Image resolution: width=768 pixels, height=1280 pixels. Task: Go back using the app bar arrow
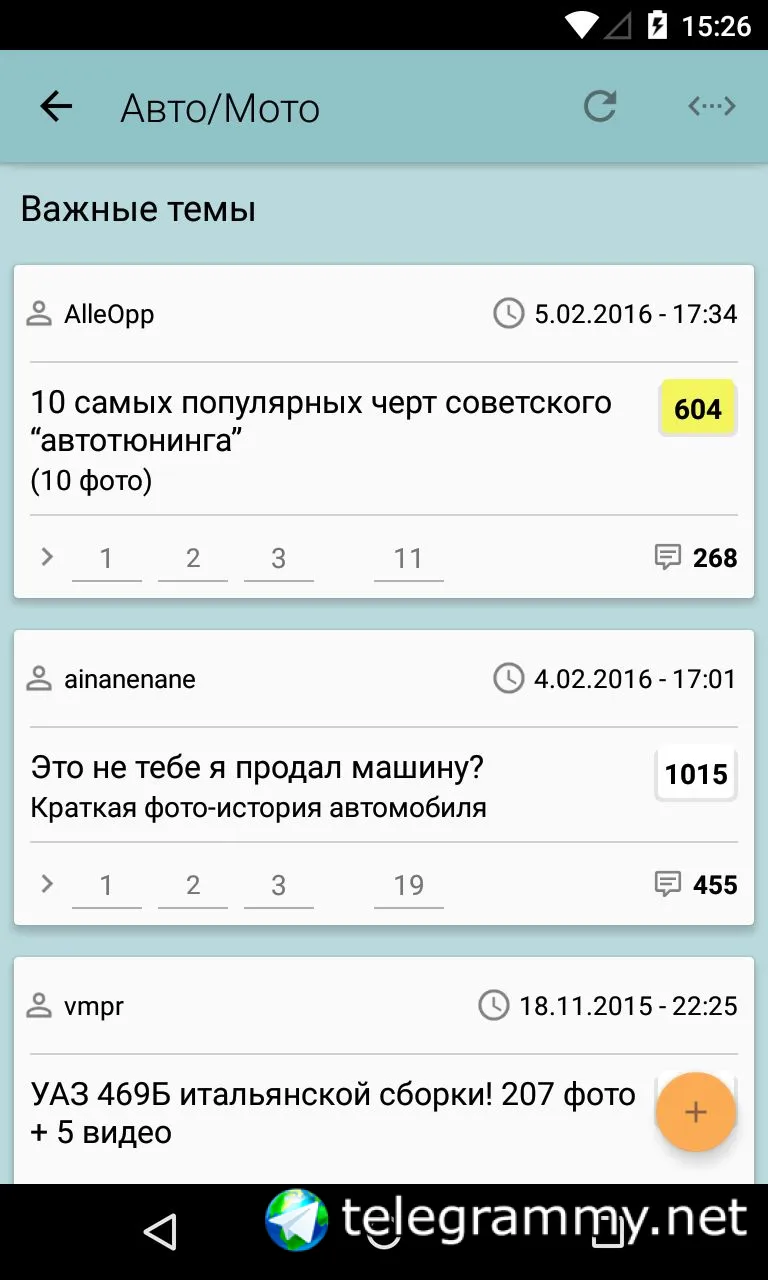tap(56, 106)
